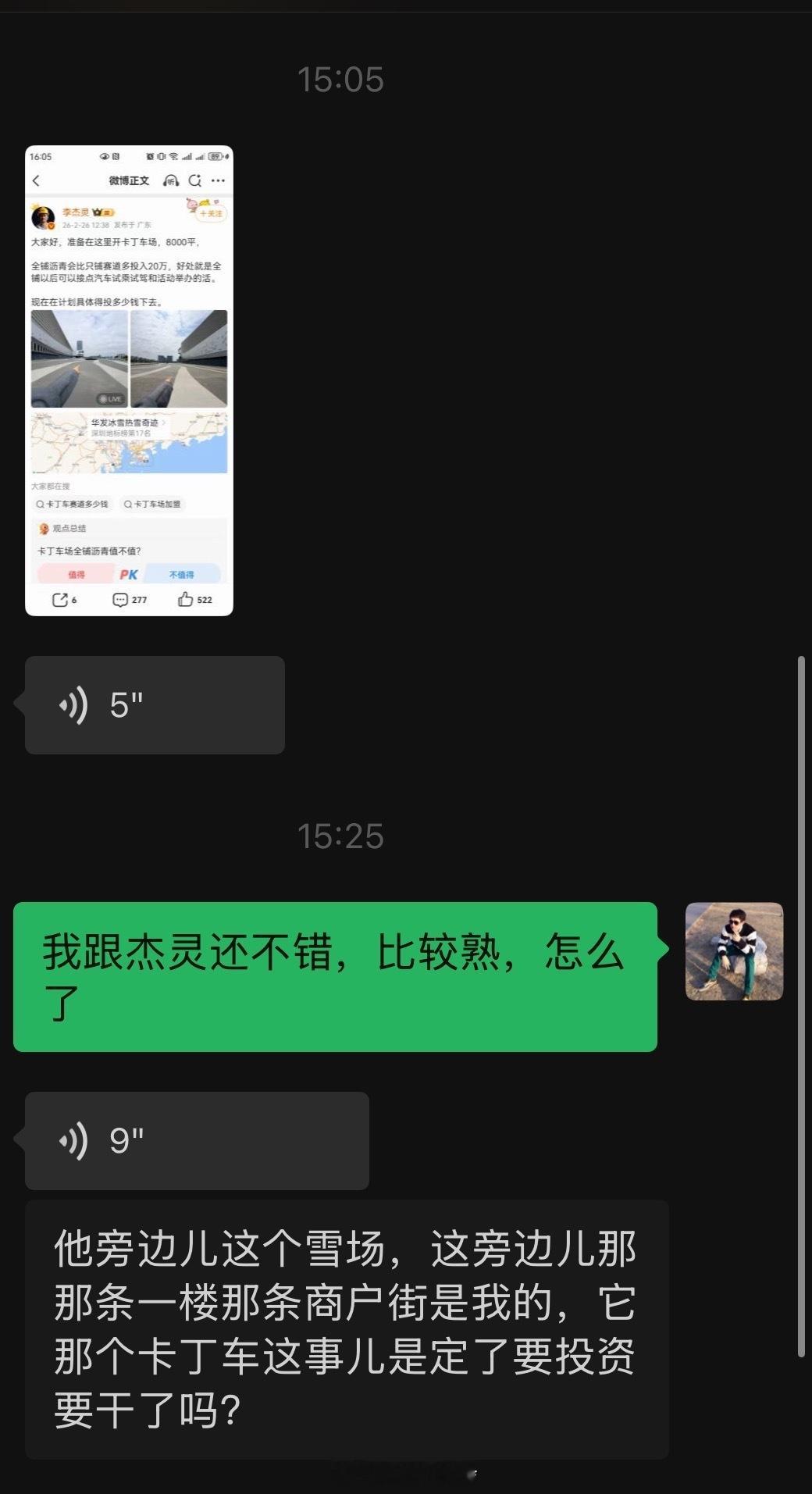Tap the verified badge on 李杰灵's avatar
This screenshot has width=812, height=1494.
pyautogui.click(x=51, y=226)
